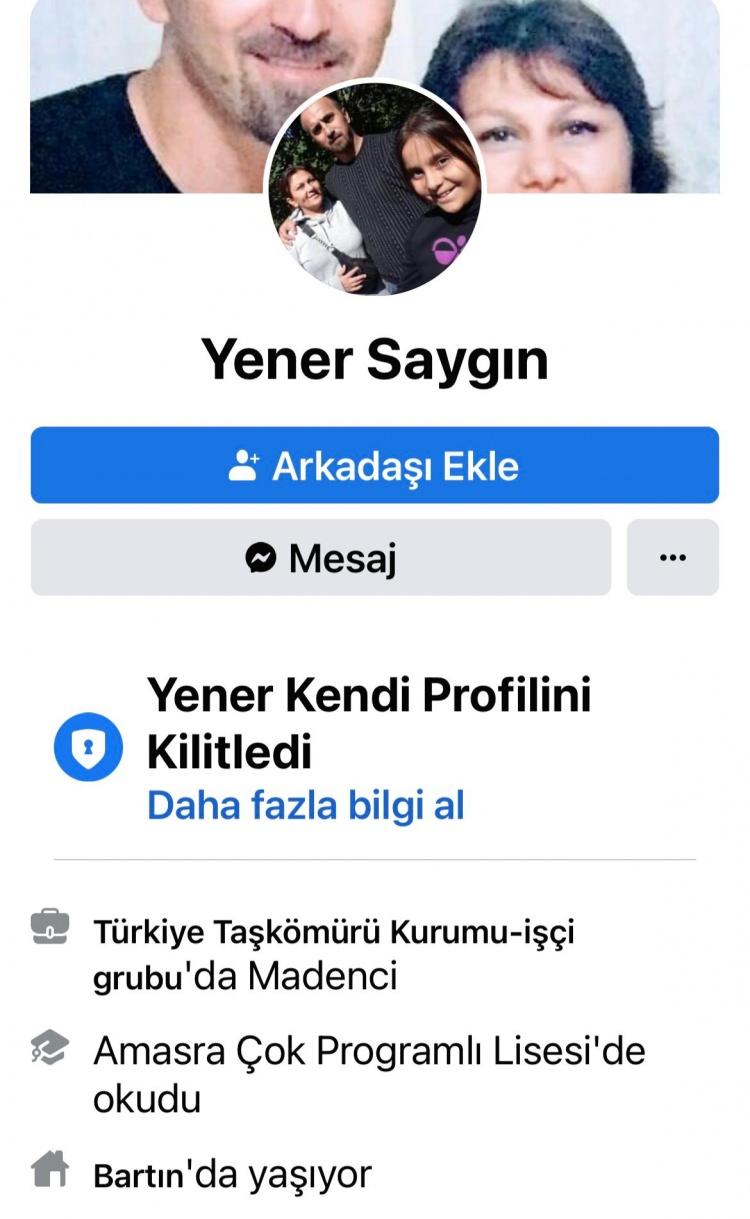Open the three-dot more options menu
The width and height of the screenshot is (750, 1219).
[x=672, y=558]
